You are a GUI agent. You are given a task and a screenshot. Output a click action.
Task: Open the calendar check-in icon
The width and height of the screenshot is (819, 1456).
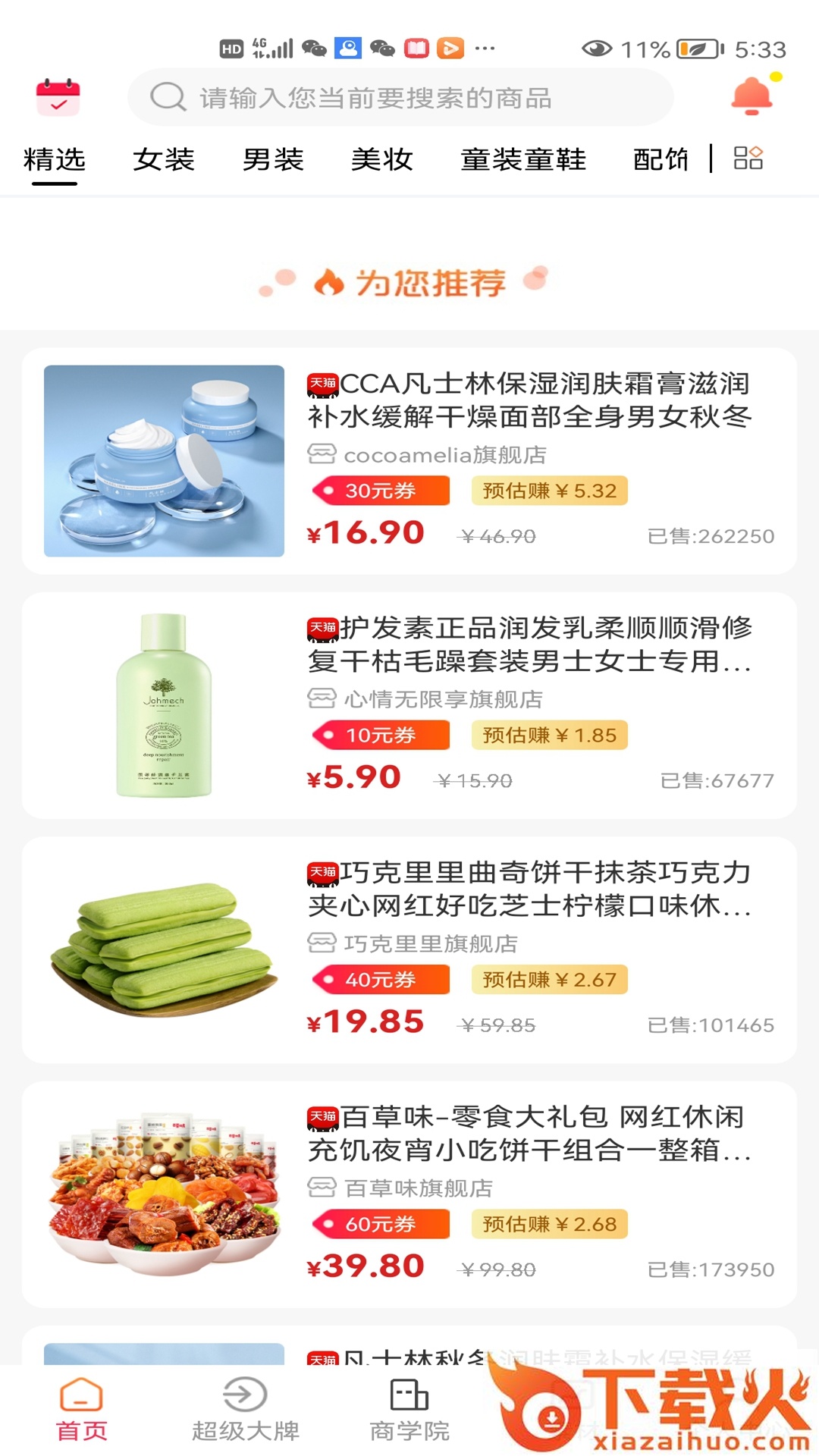(58, 97)
